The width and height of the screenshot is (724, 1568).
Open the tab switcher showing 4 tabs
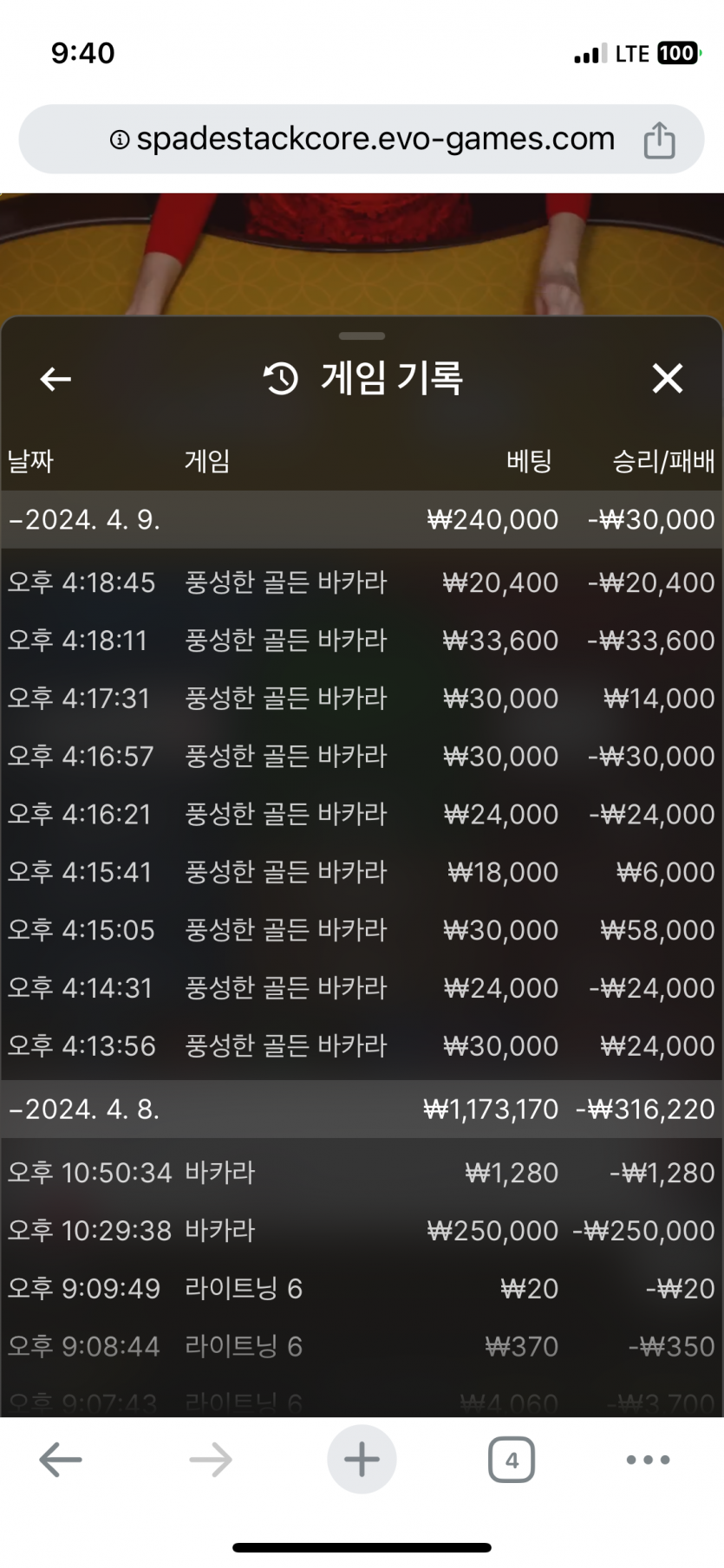tap(512, 1460)
